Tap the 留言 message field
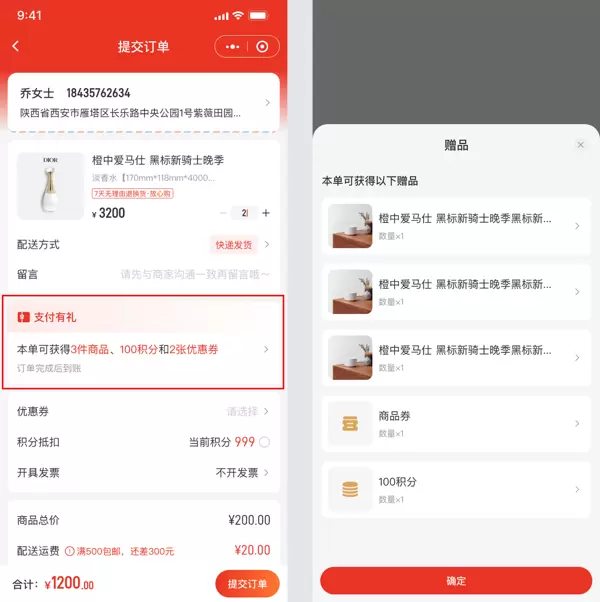The height and width of the screenshot is (602, 600). point(195,274)
